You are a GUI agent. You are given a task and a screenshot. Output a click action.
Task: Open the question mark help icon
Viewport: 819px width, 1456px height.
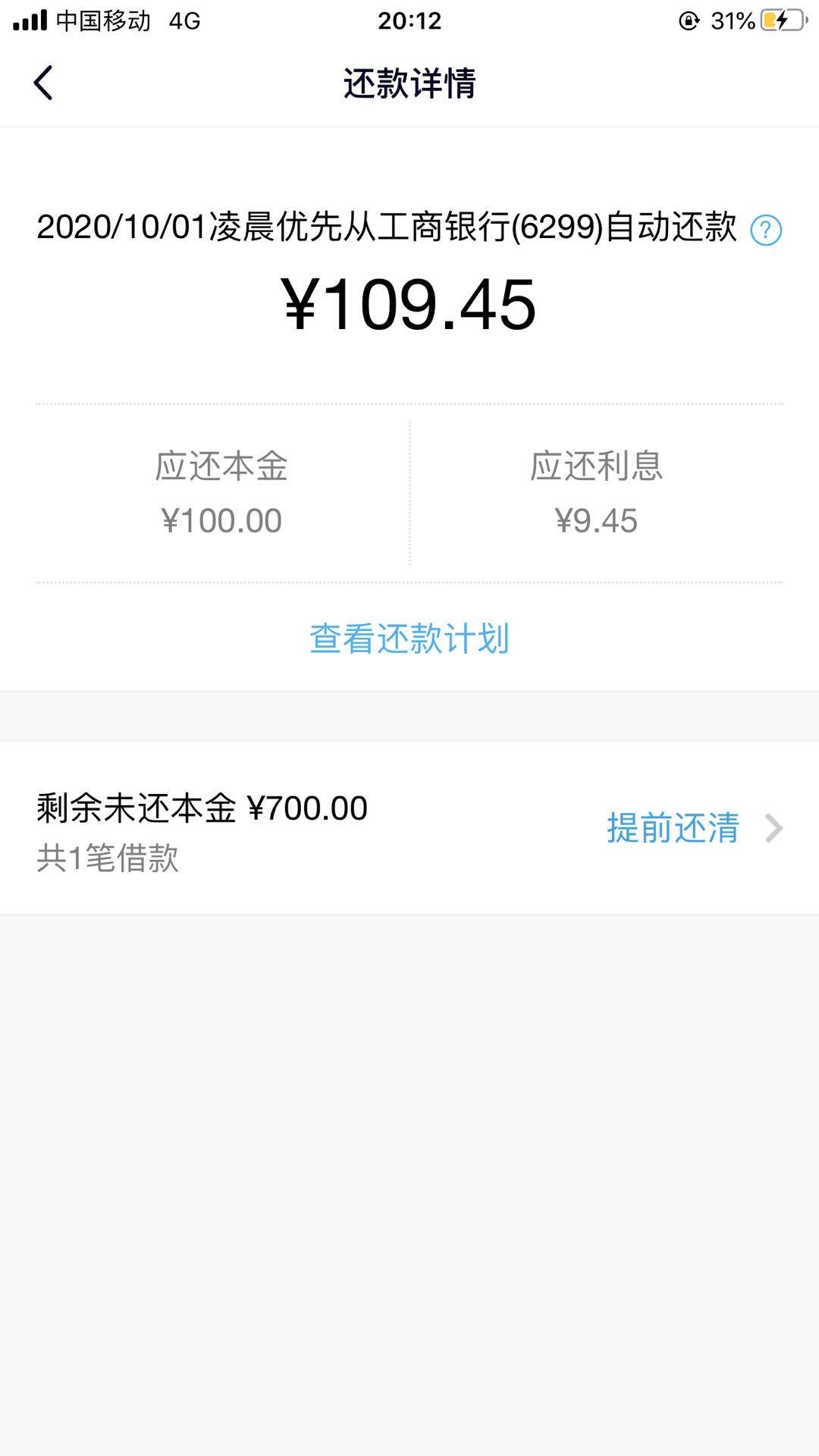click(766, 230)
